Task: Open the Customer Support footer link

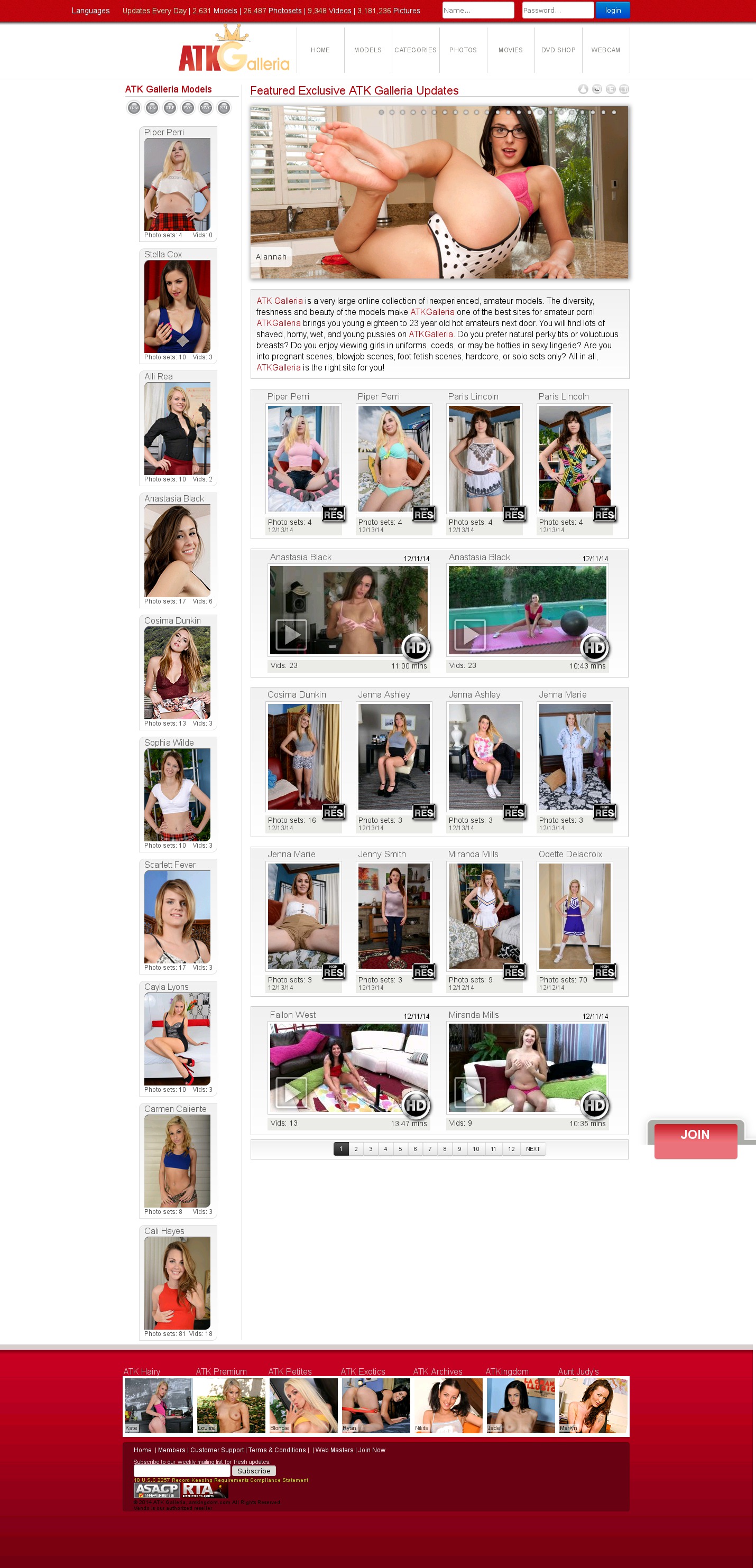Action: (217, 1450)
